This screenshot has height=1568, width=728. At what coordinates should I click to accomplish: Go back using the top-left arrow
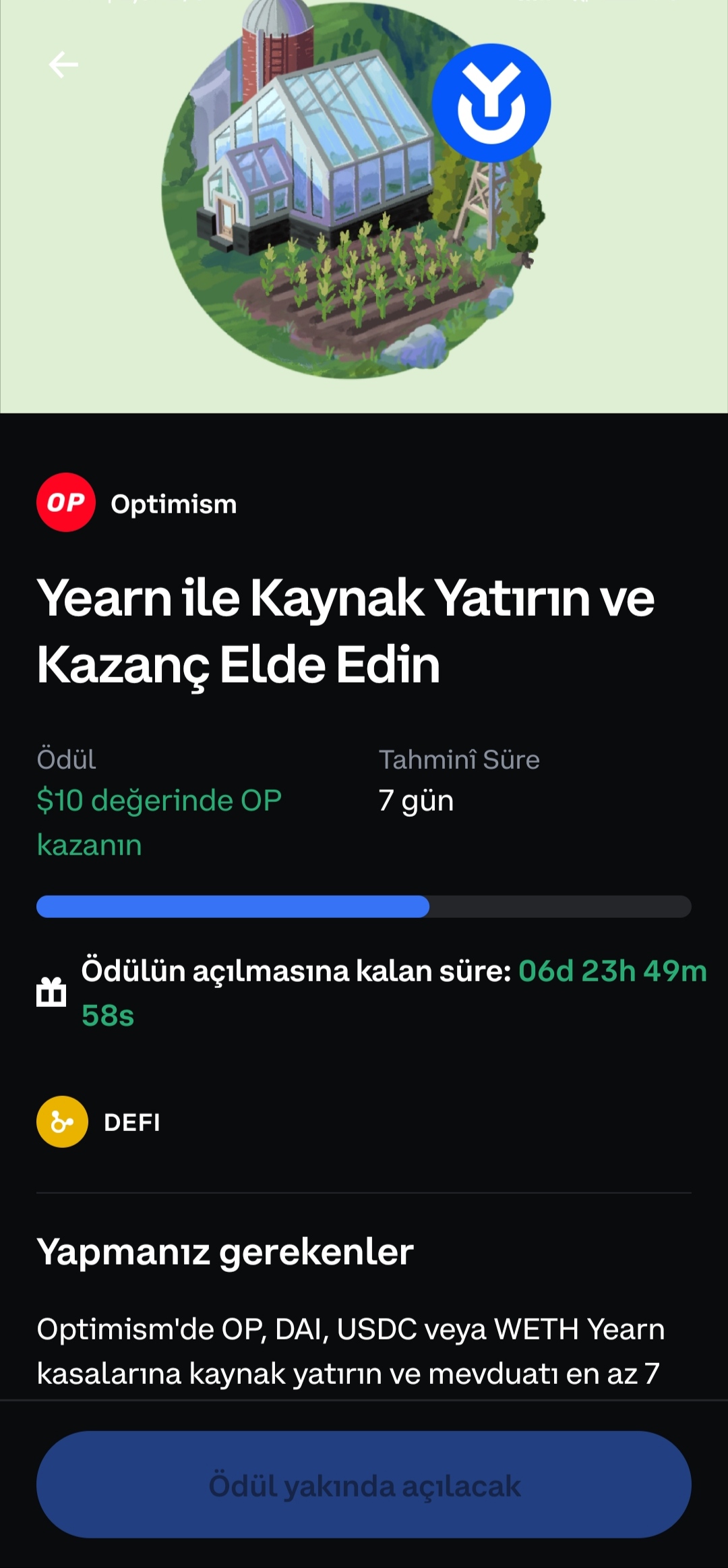click(x=64, y=65)
